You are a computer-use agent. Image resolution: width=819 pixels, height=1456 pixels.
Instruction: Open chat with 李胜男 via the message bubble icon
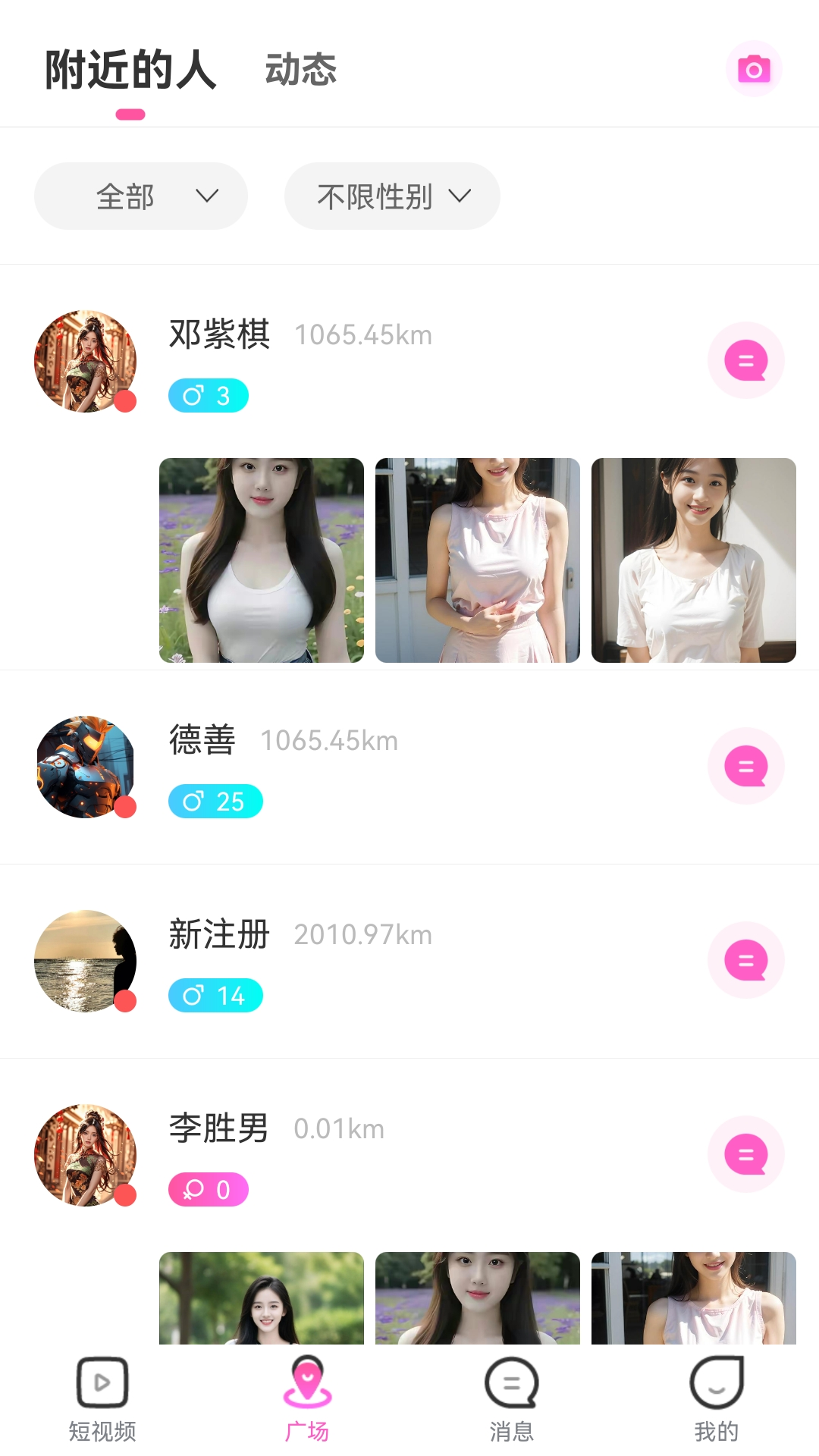(746, 1154)
